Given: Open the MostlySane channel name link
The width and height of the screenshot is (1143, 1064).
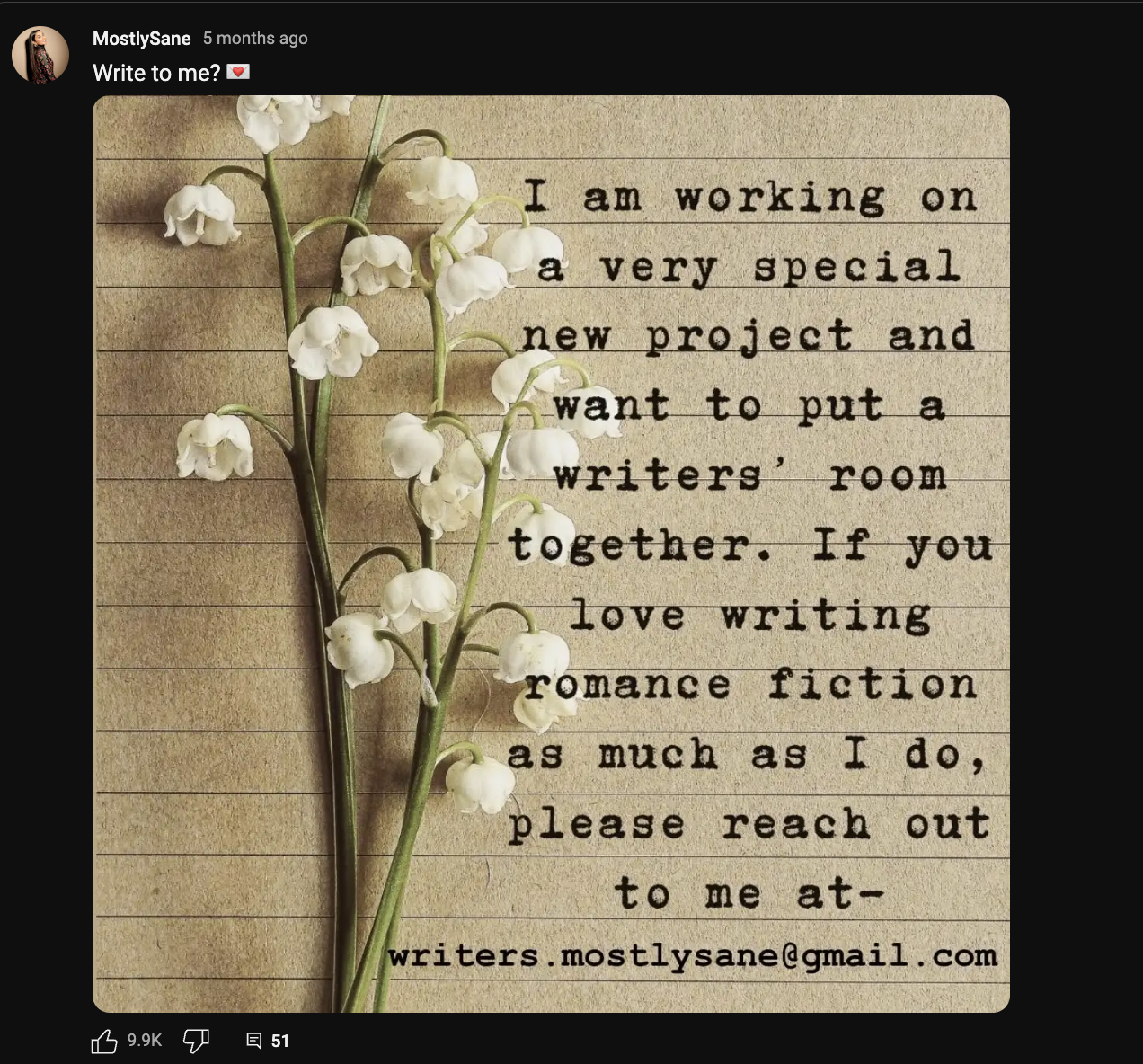Looking at the screenshot, I should (x=141, y=39).
